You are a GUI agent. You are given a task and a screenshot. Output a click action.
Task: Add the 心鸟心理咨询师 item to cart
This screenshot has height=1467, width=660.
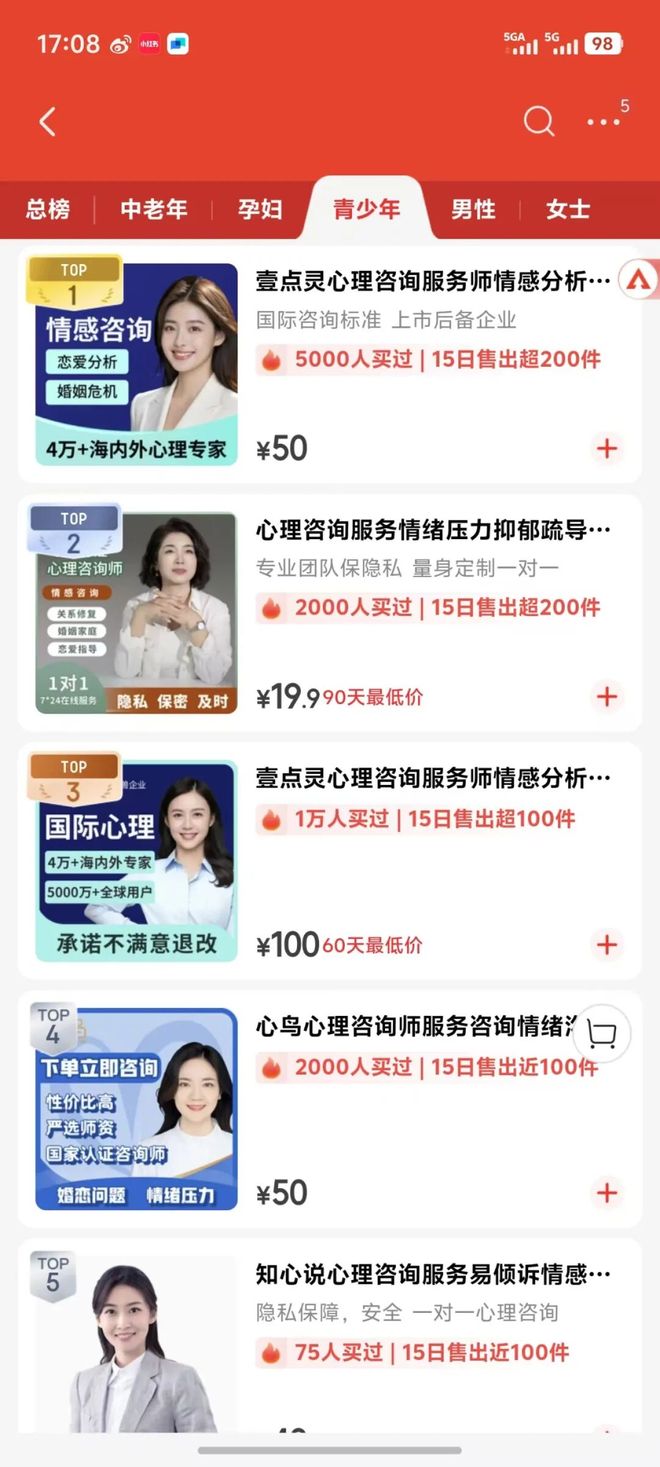[x=607, y=1192]
